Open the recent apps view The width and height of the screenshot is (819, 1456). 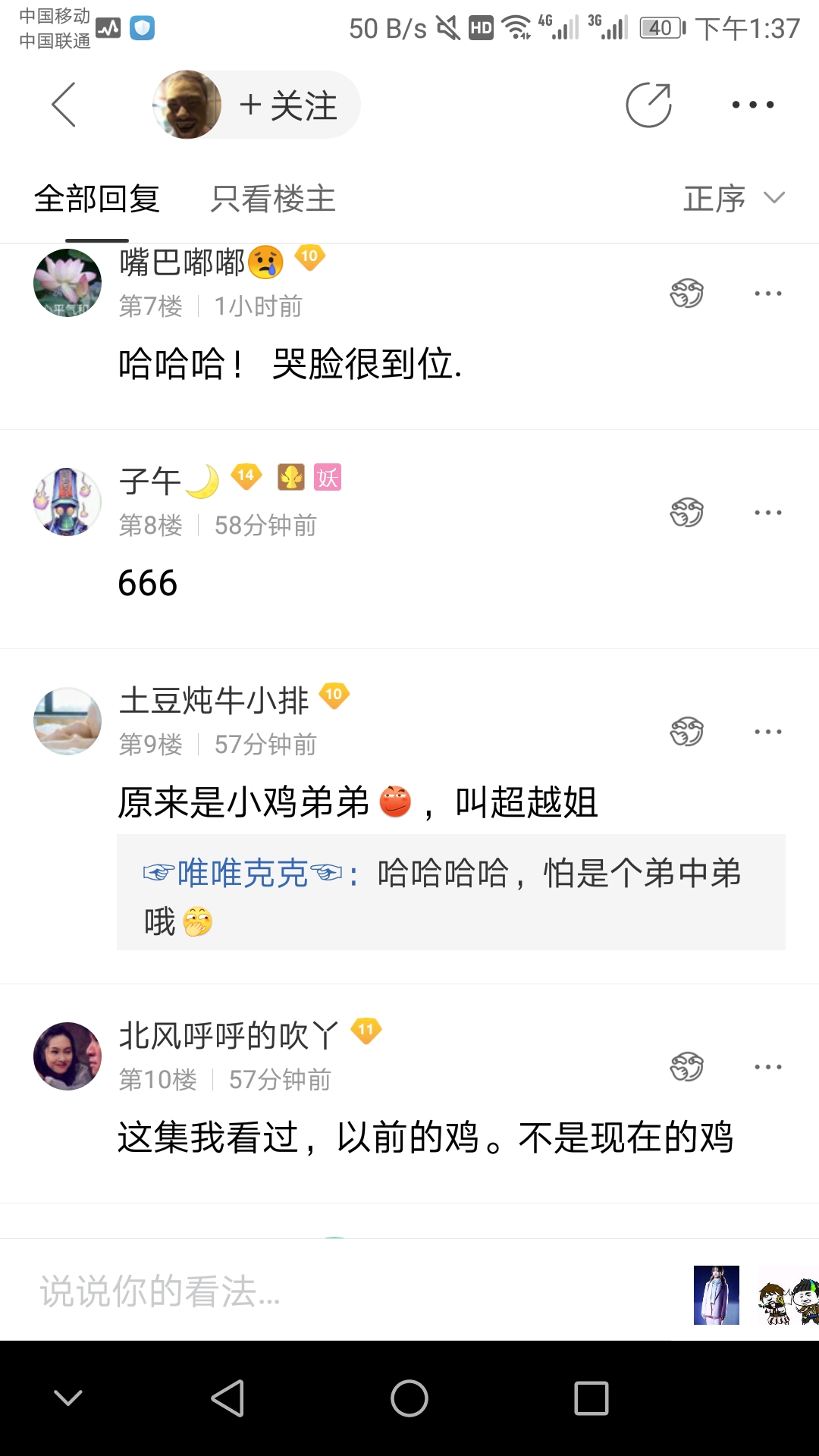tap(591, 1398)
